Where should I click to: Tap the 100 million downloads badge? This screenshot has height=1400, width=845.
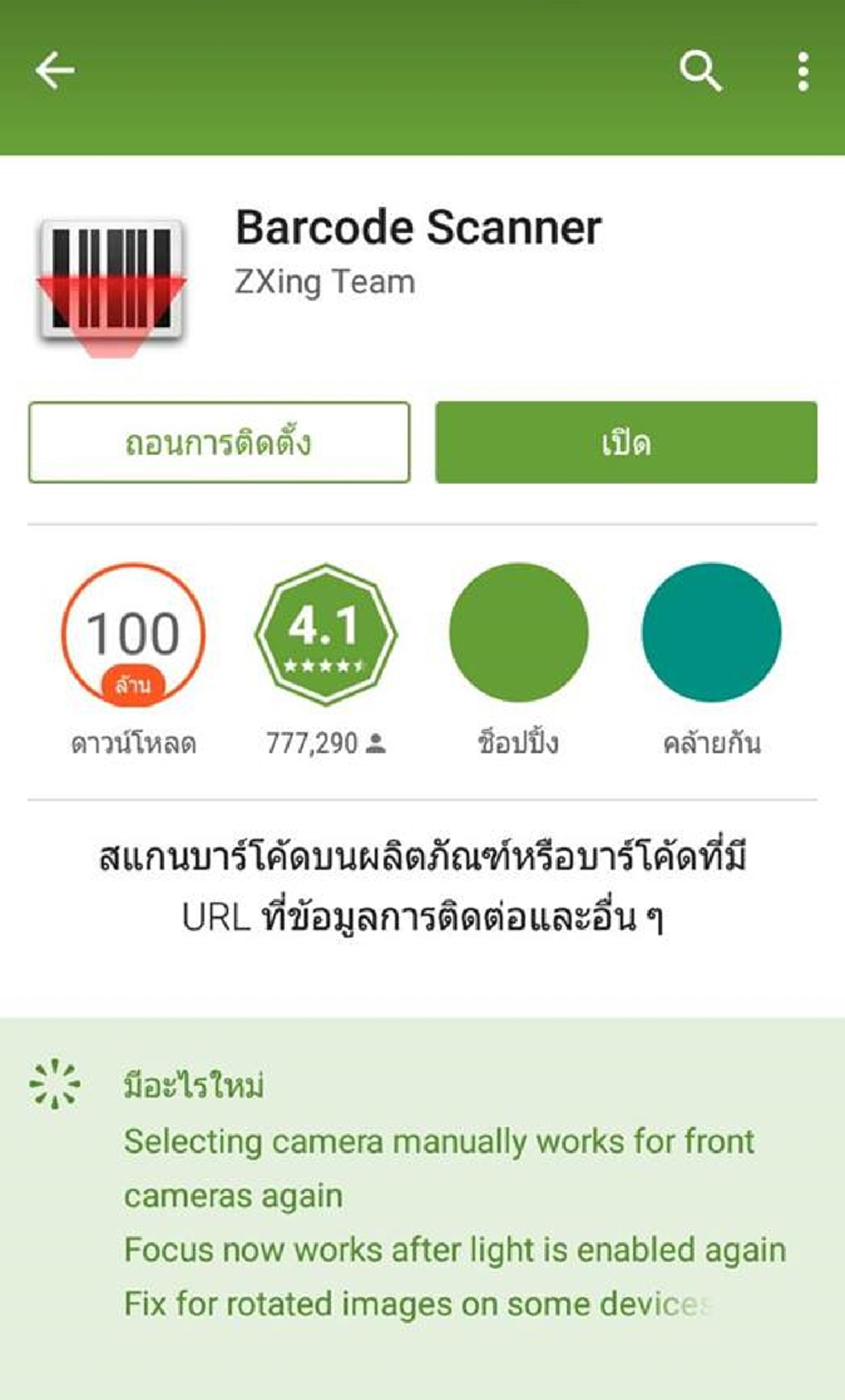click(x=134, y=633)
